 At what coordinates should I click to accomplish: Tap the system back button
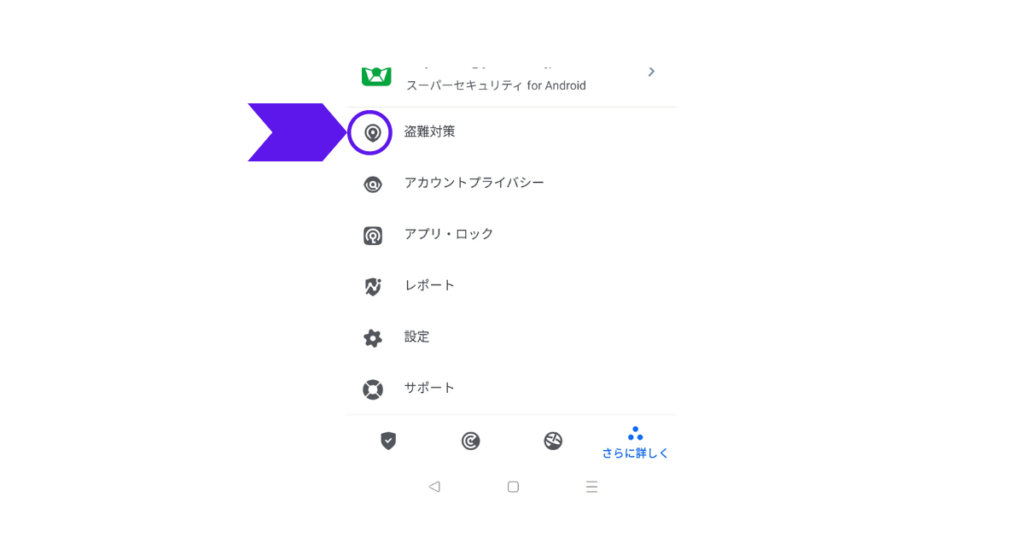(x=434, y=487)
